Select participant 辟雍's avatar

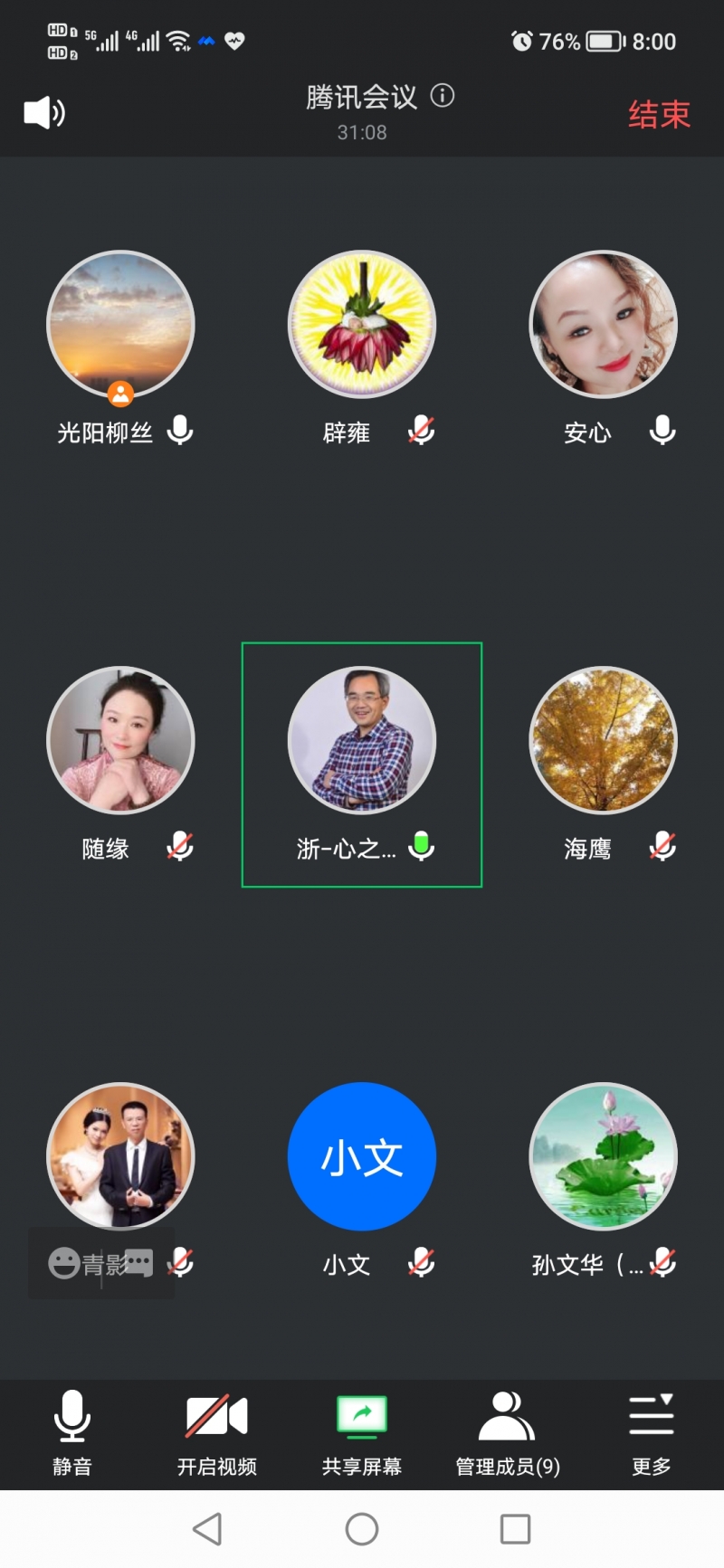click(x=361, y=325)
